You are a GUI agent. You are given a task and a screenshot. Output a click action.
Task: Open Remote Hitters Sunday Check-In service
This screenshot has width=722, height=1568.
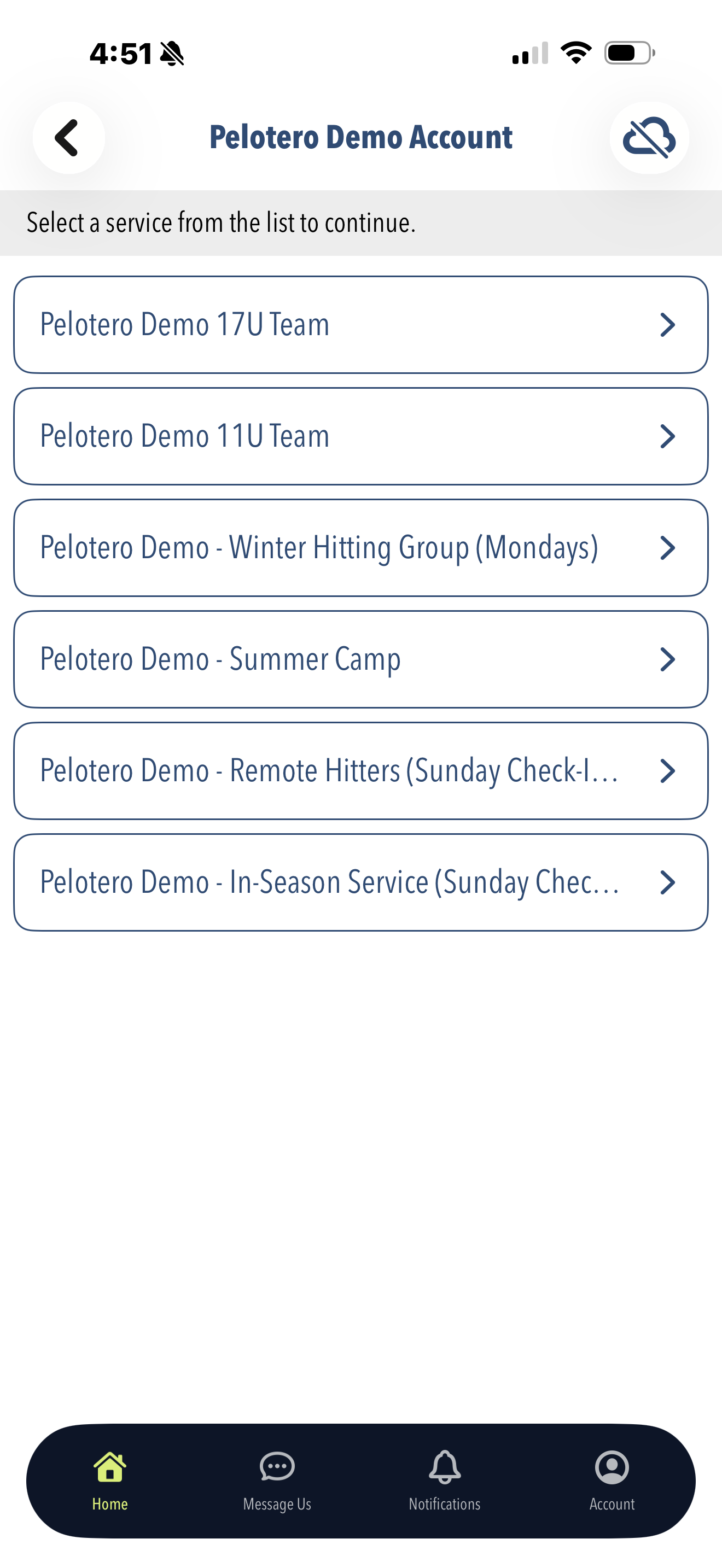click(x=360, y=771)
